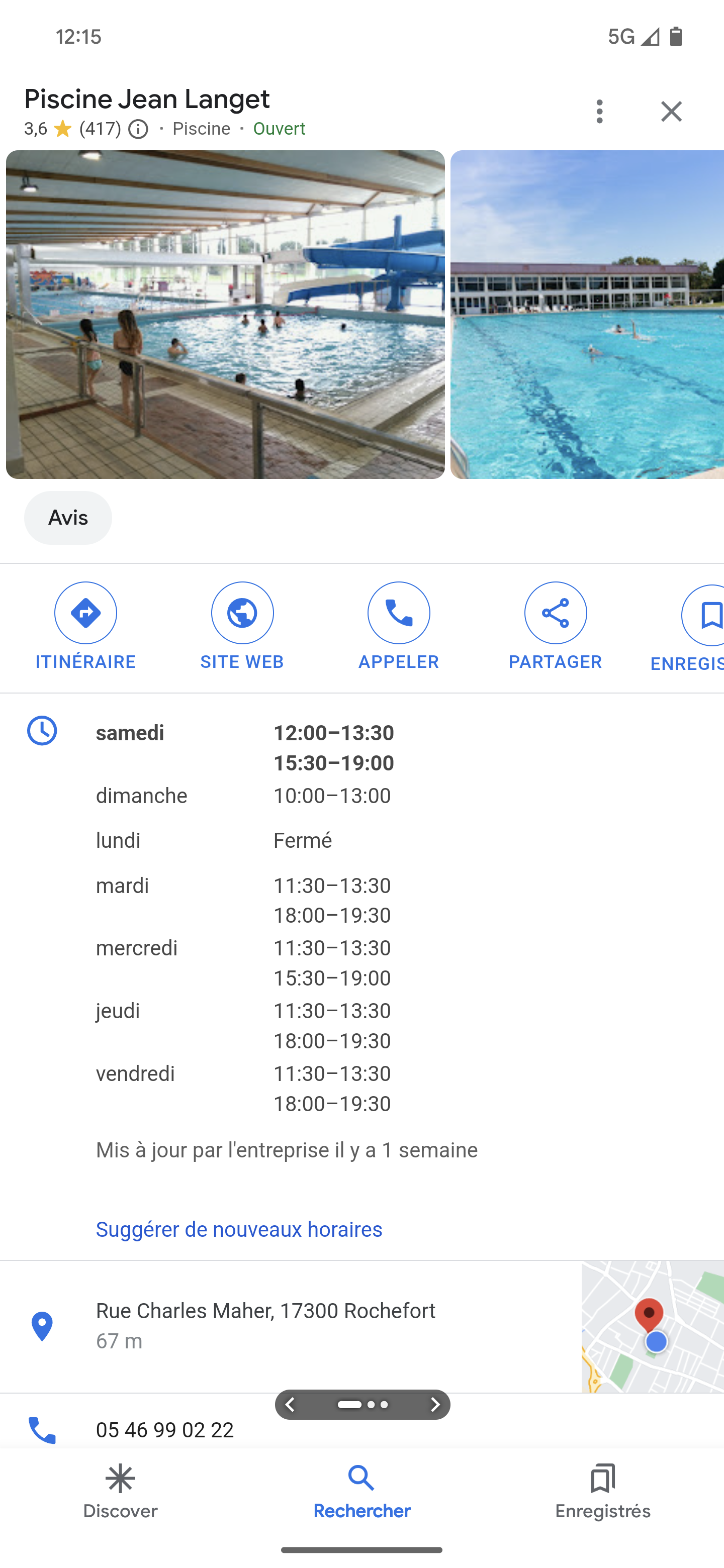Close the Piscine Jean Langet details
Image resolution: width=724 pixels, height=1568 pixels.
(x=671, y=112)
